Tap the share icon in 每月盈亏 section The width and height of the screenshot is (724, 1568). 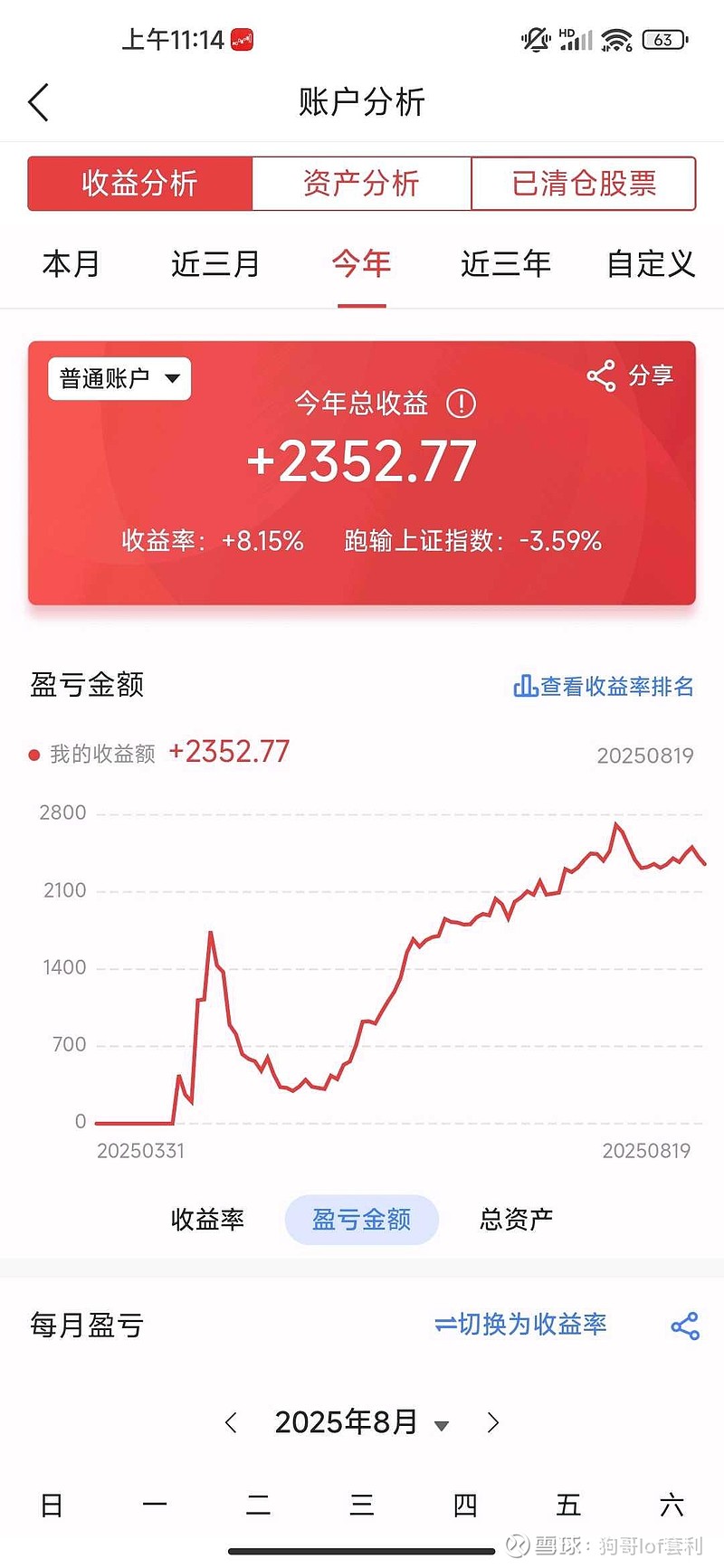(686, 1326)
